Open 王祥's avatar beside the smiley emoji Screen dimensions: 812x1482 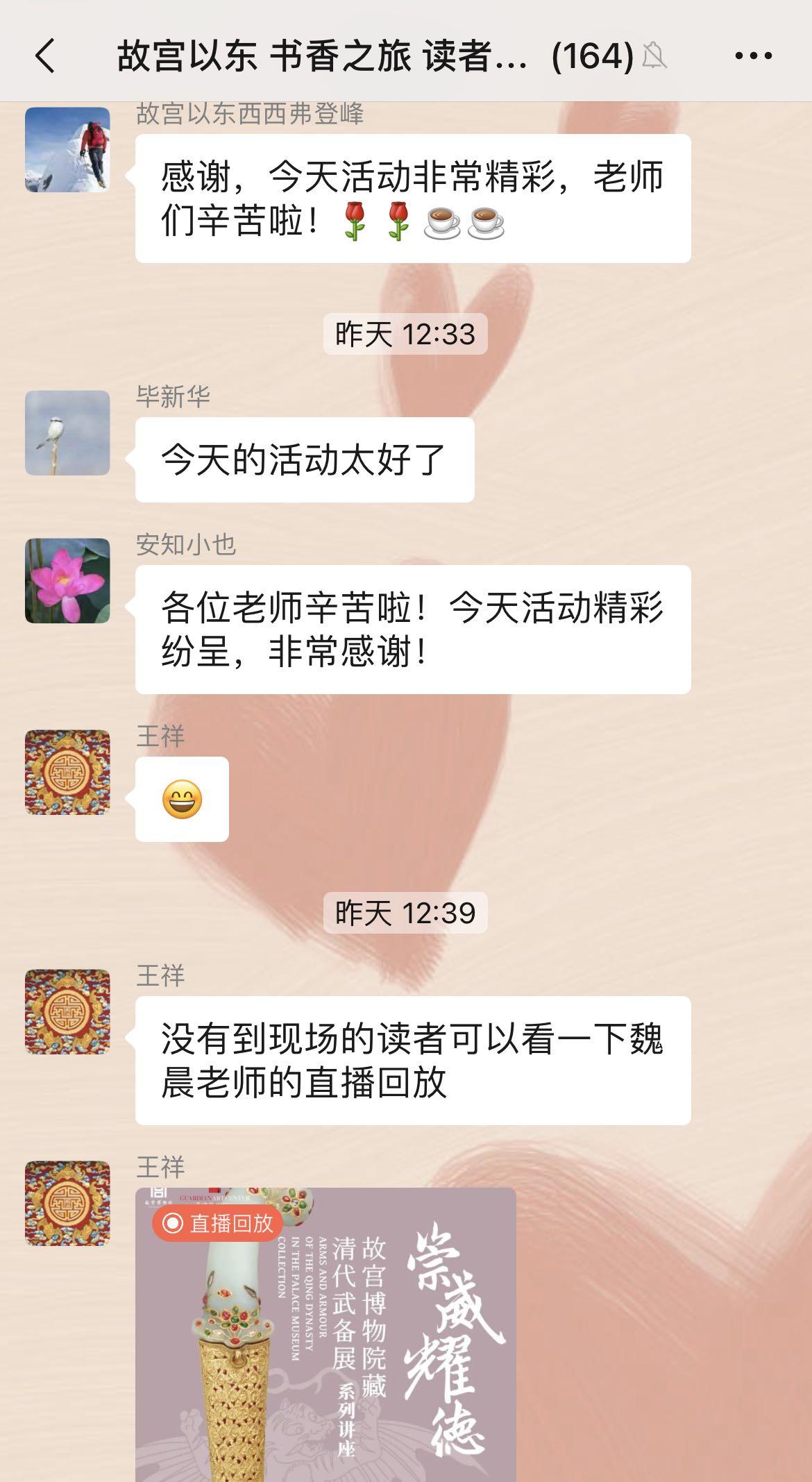pos(67,772)
